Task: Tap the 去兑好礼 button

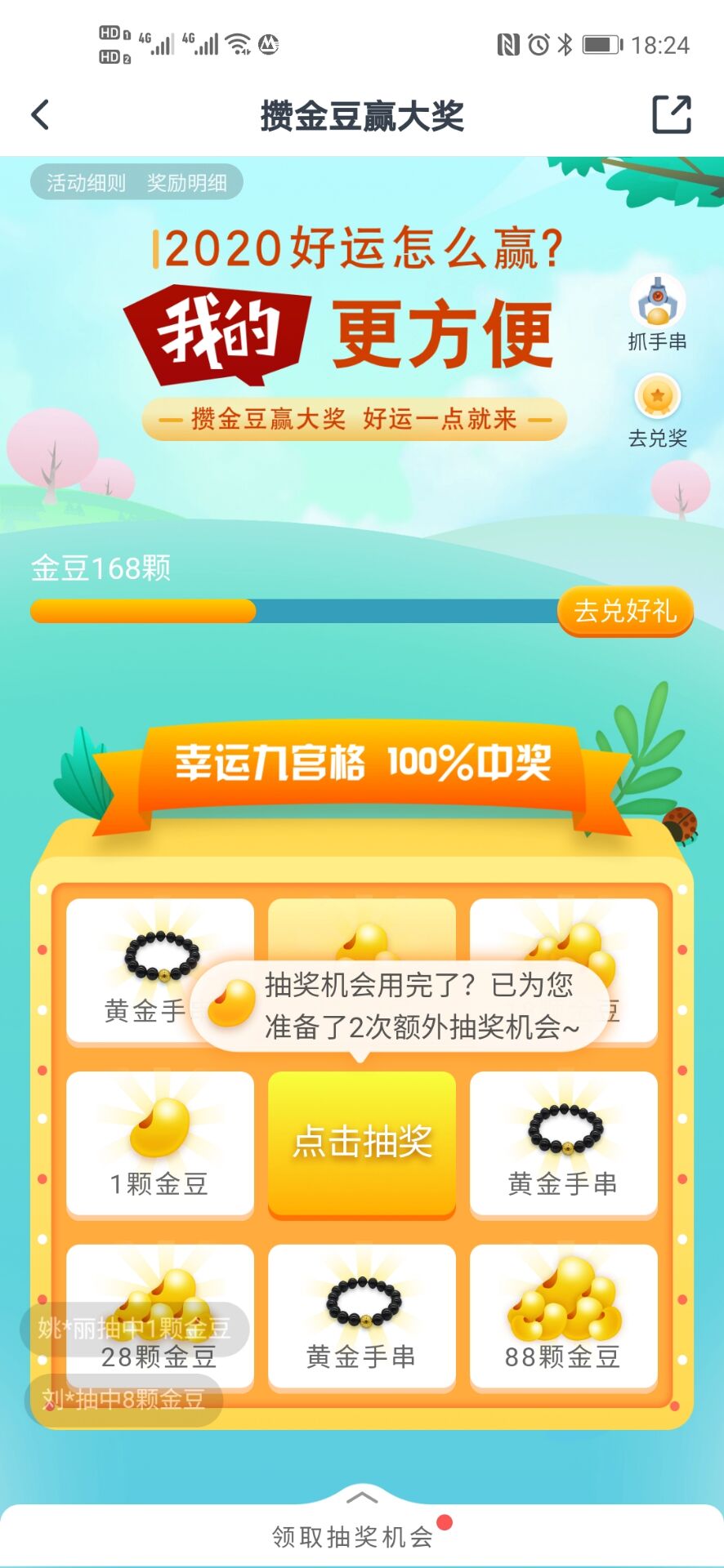Action: pos(625,611)
